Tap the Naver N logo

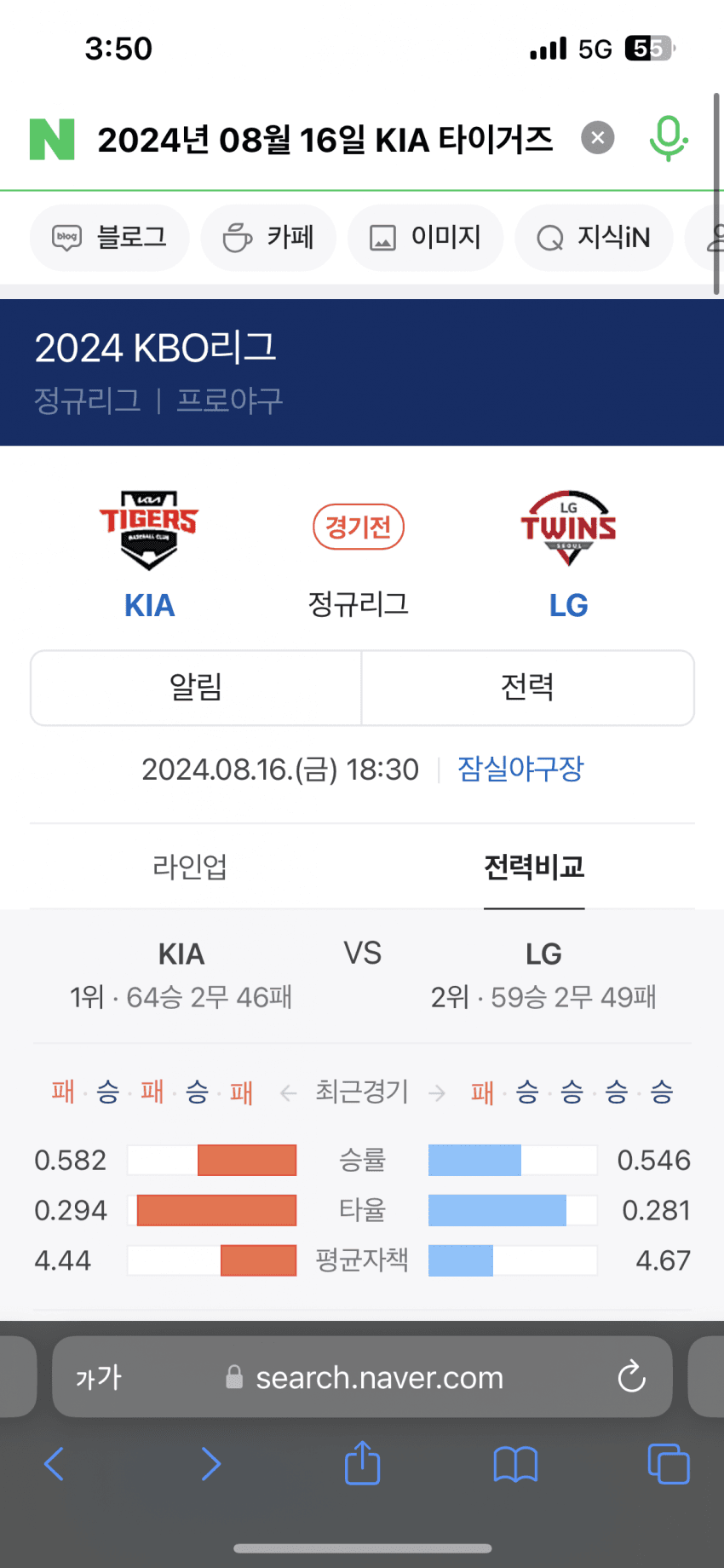point(52,139)
